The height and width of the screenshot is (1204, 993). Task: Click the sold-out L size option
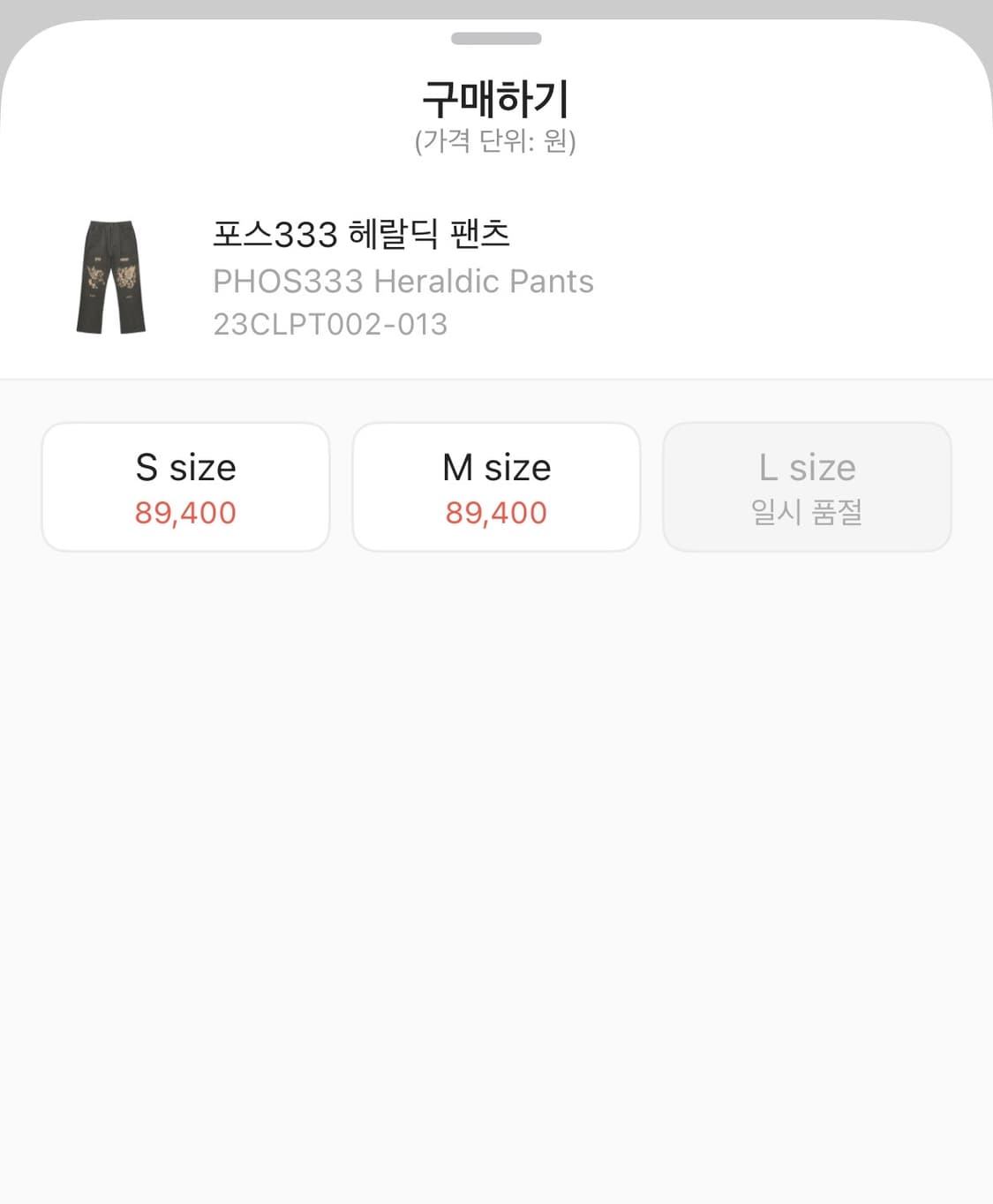[808, 486]
